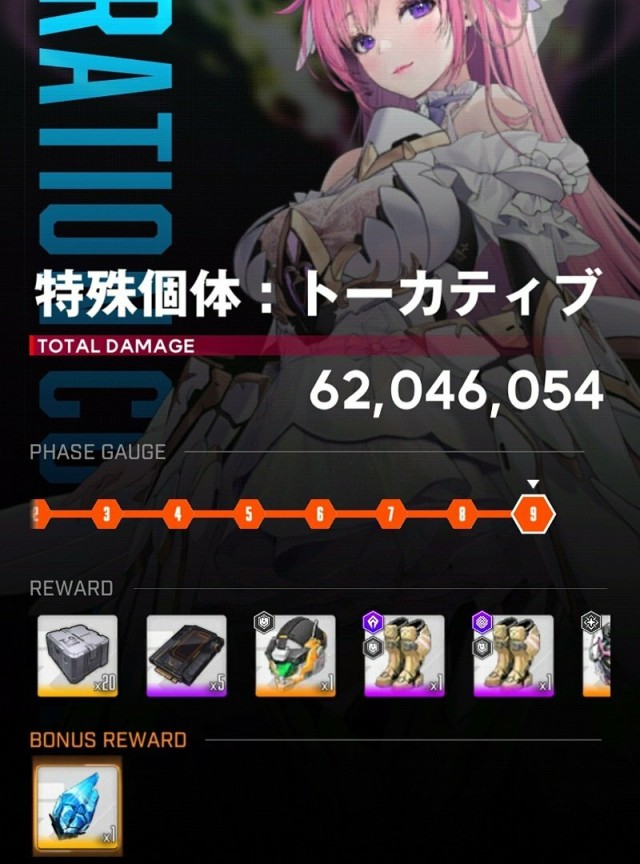Image resolution: width=640 pixels, height=864 pixels.
Task: Select phase 6 on the gauge
Action: pos(320,515)
